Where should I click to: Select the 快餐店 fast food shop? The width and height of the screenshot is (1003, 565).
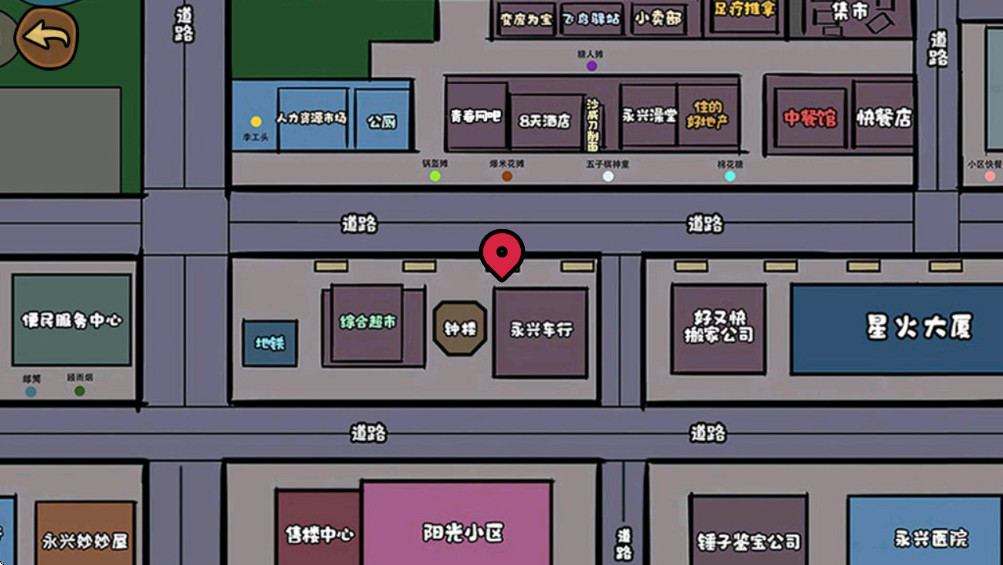pos(883,118)
